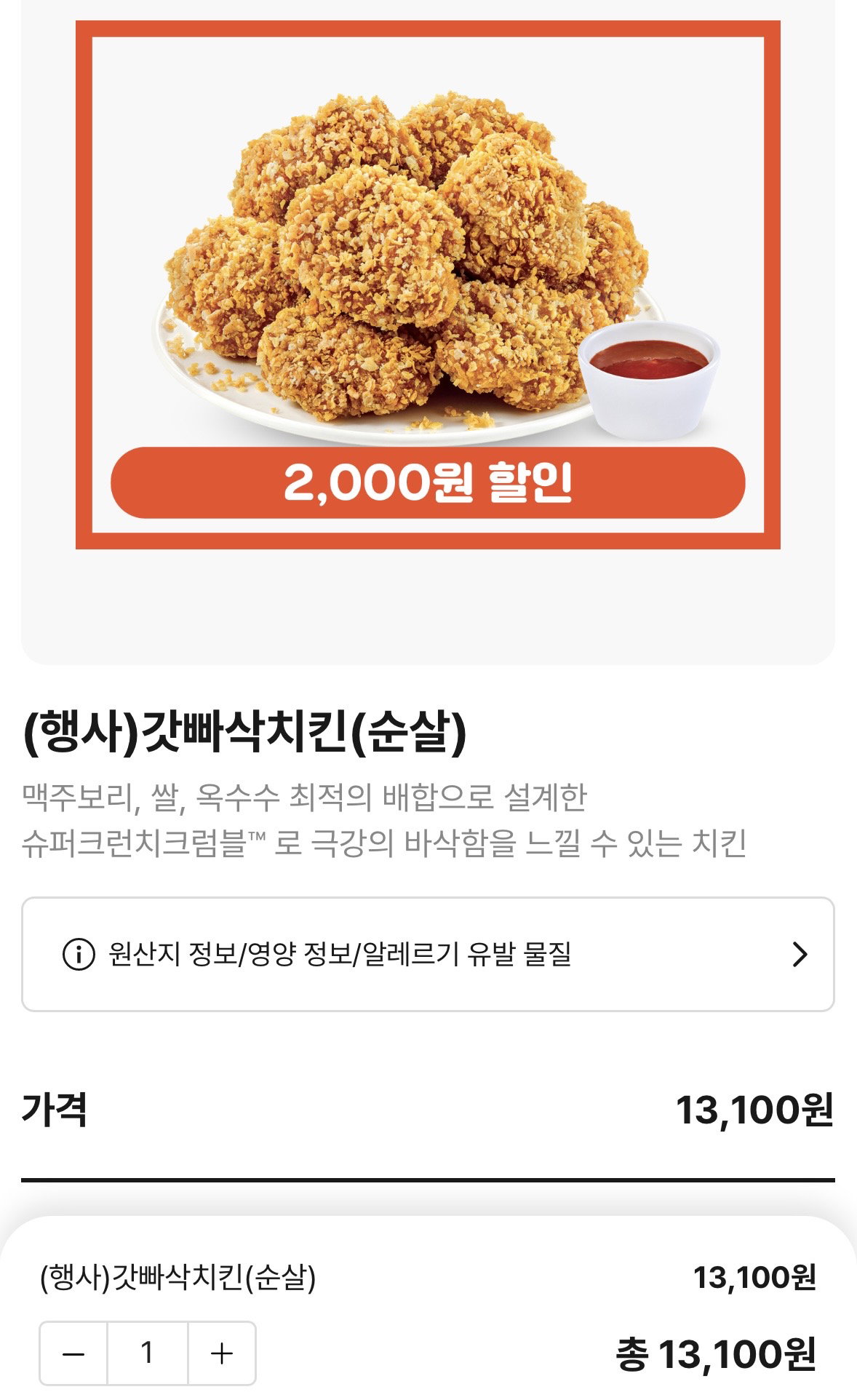Increase quantity with the plus button
The width and height of the screenshot is (857, 1400).
pos(222,1353)
